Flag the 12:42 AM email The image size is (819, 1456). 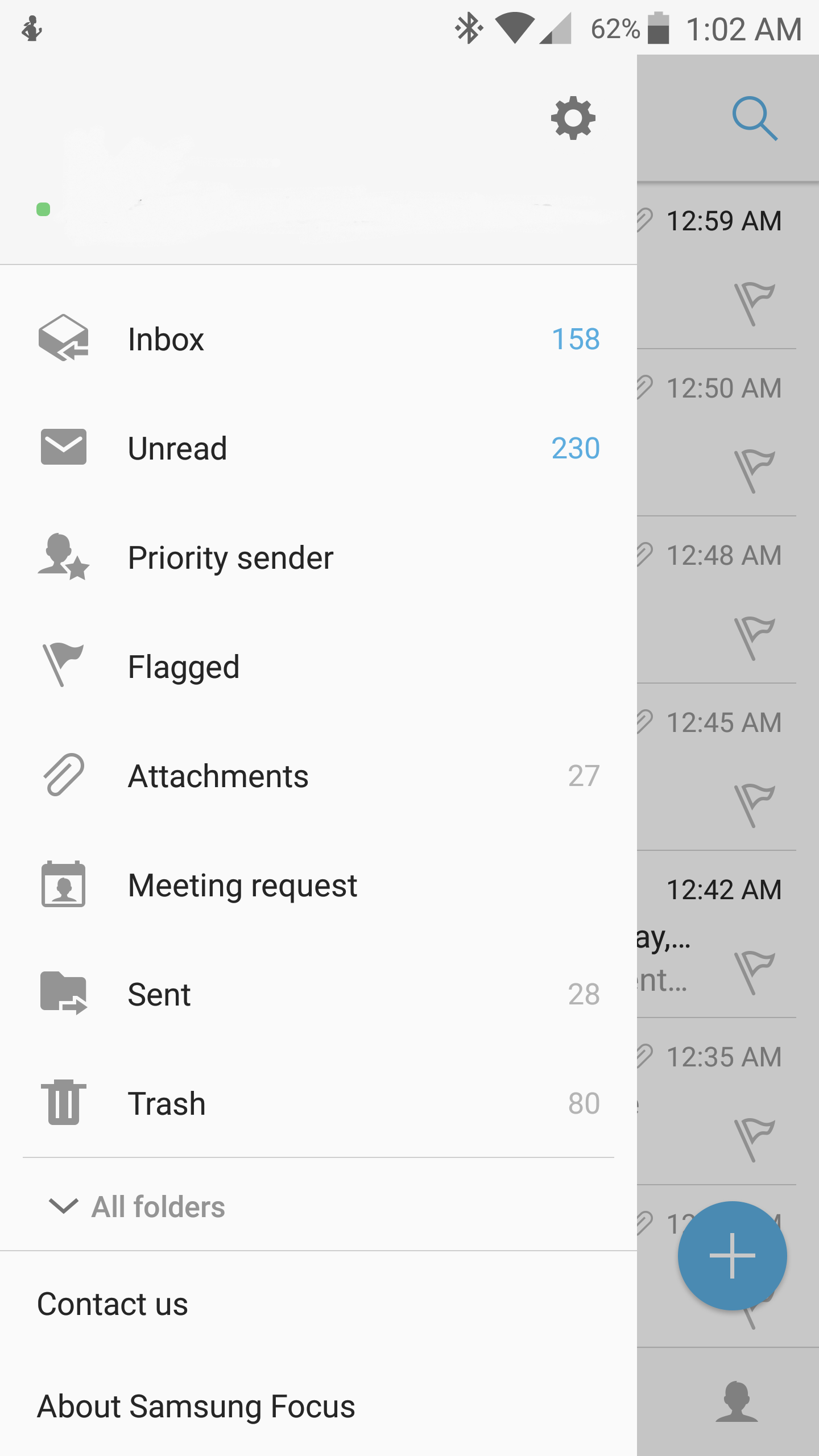[x=754, y=973]
